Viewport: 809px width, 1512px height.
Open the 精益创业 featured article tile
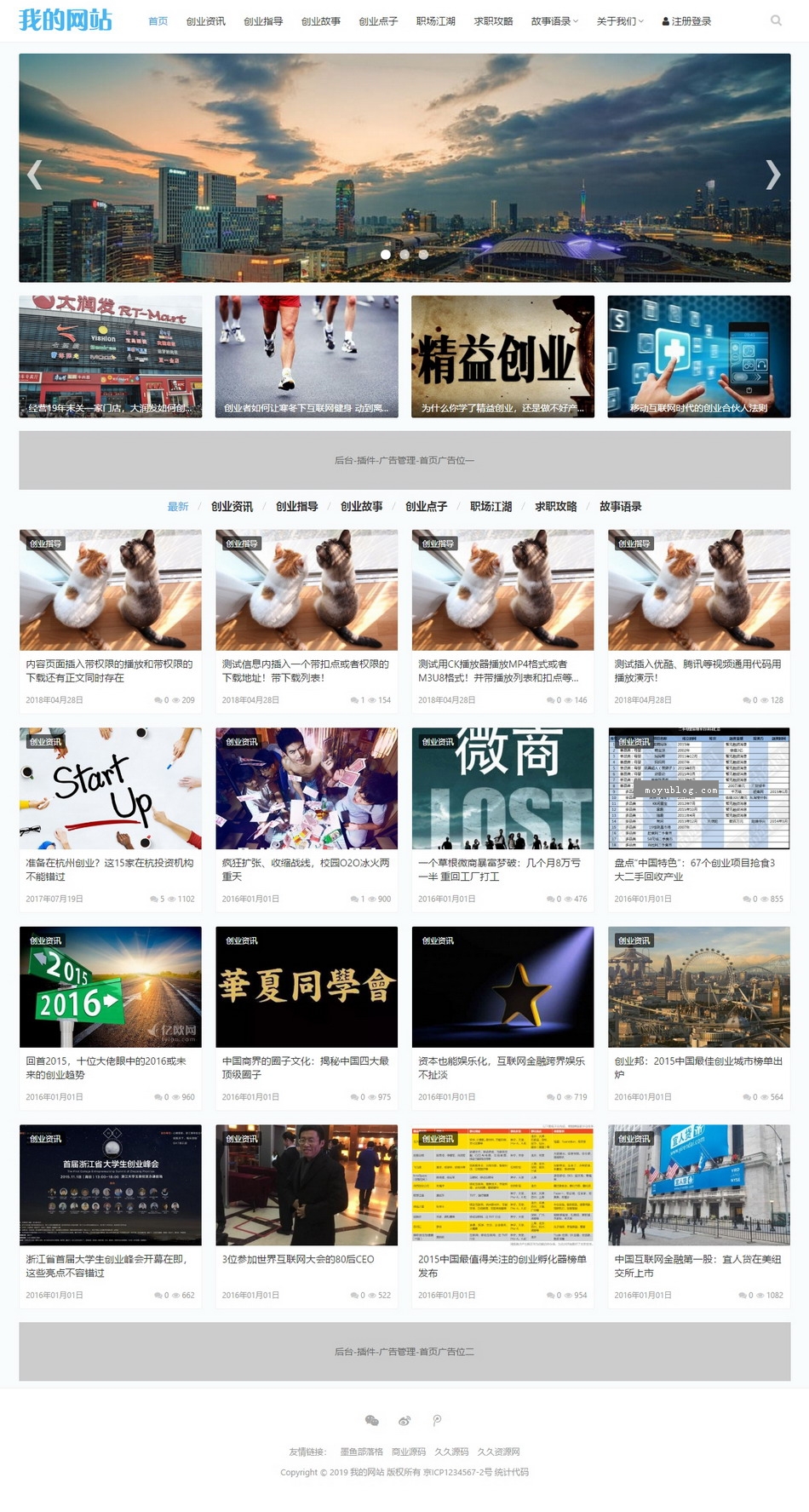tap(502, 356)
